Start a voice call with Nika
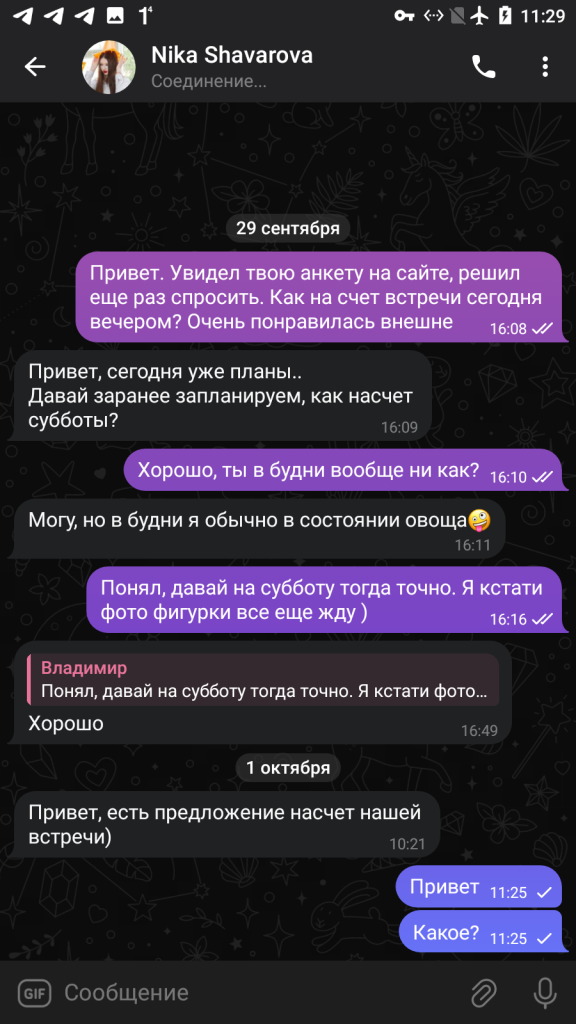 pyautogui.click(x=483, y=67)
